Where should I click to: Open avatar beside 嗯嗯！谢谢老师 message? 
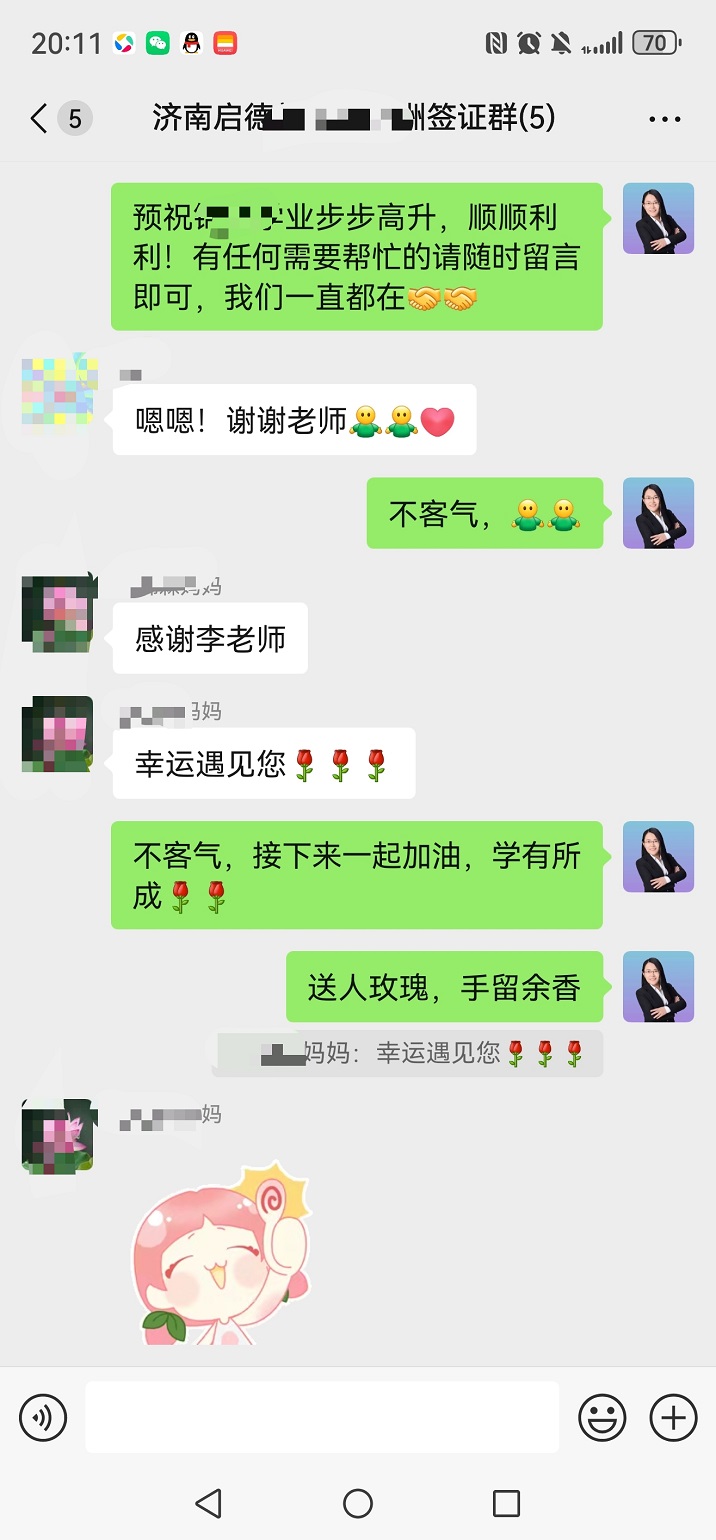pos(58,391)
